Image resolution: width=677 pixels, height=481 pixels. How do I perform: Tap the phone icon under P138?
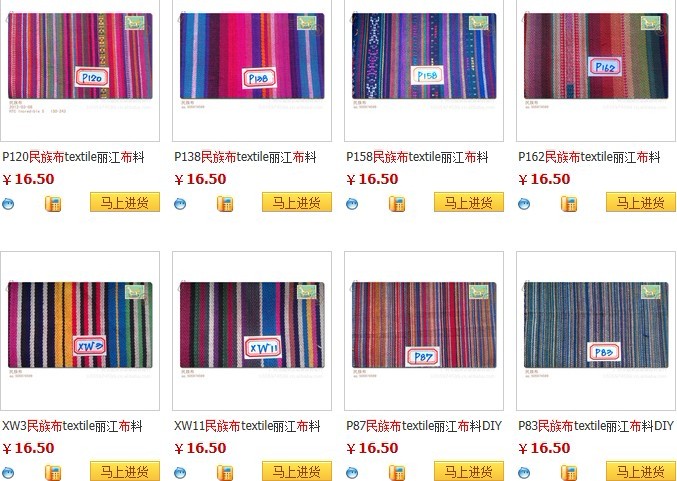(225, 204)
